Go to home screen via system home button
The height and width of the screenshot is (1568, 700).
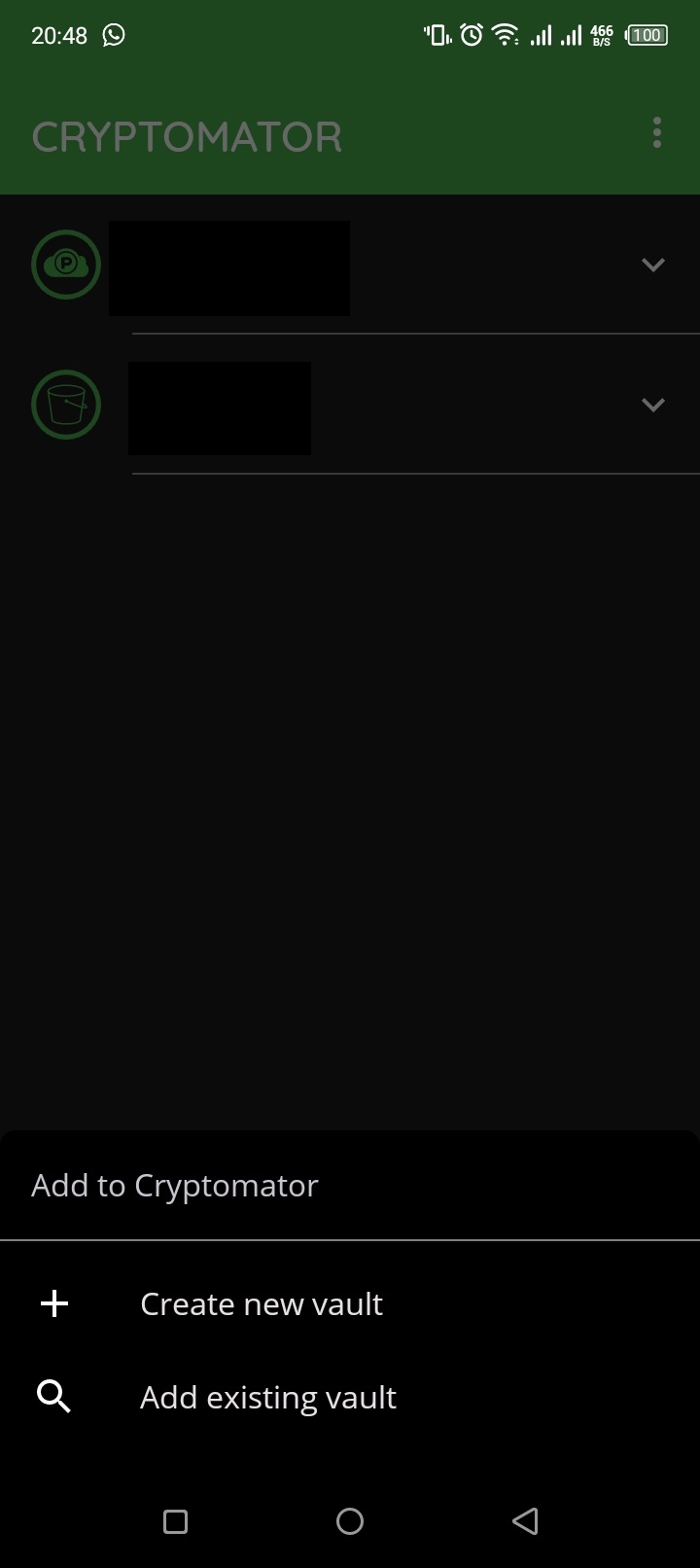pyautogui.click(x=350, y=1520)
